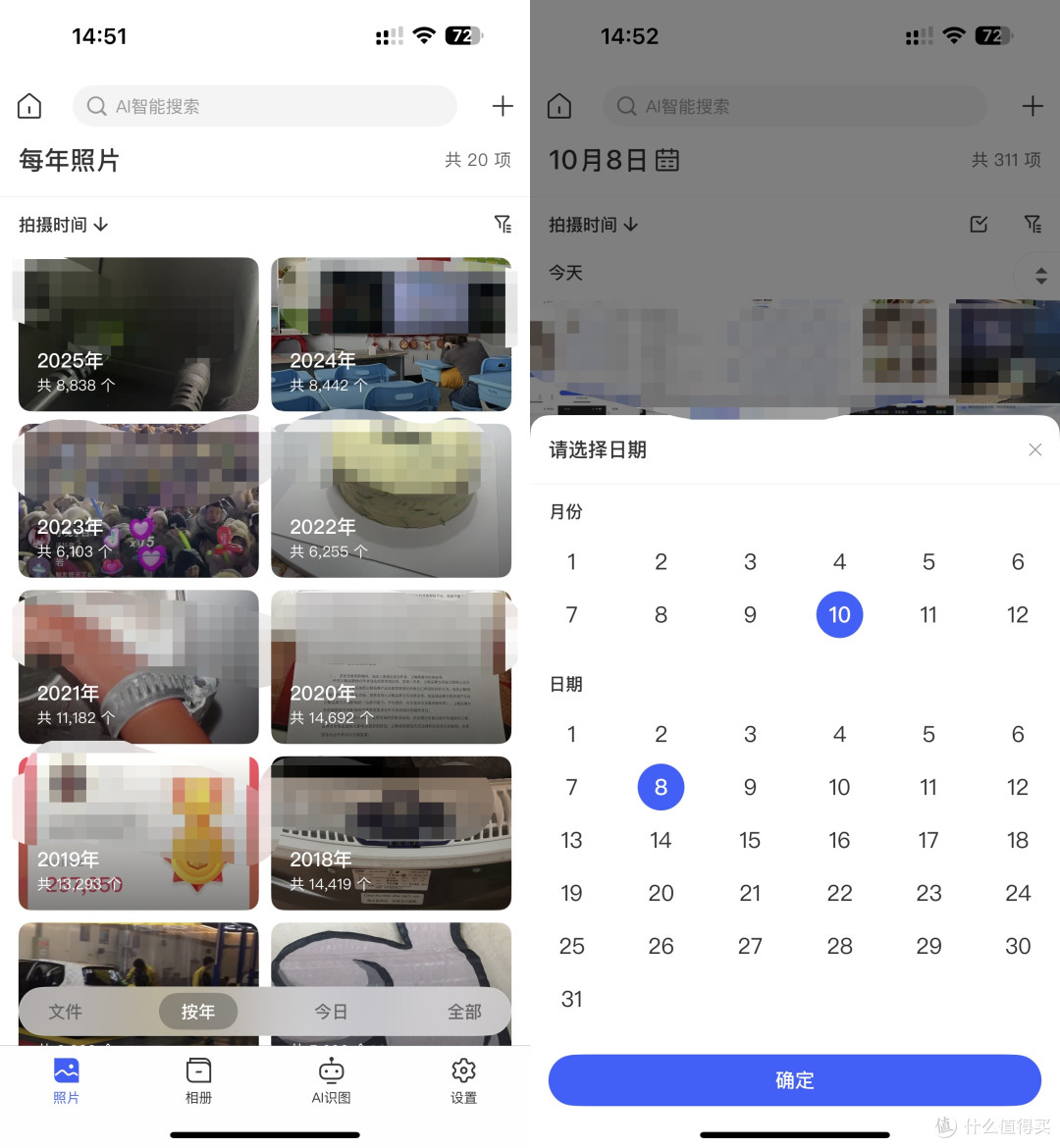
Task: Switch to the 文件 tab
Action: (65, 1011)
